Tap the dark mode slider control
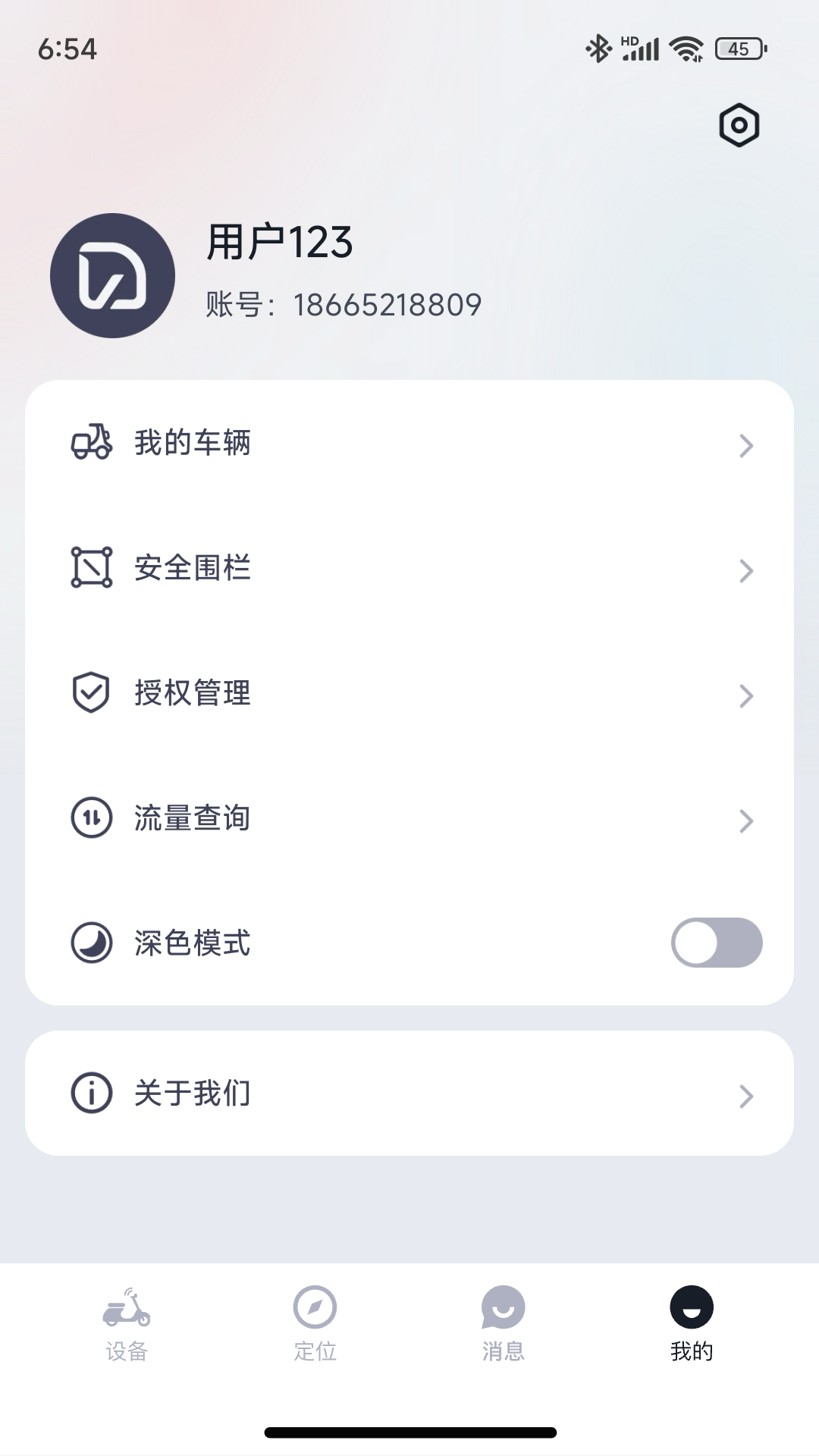 717,943
